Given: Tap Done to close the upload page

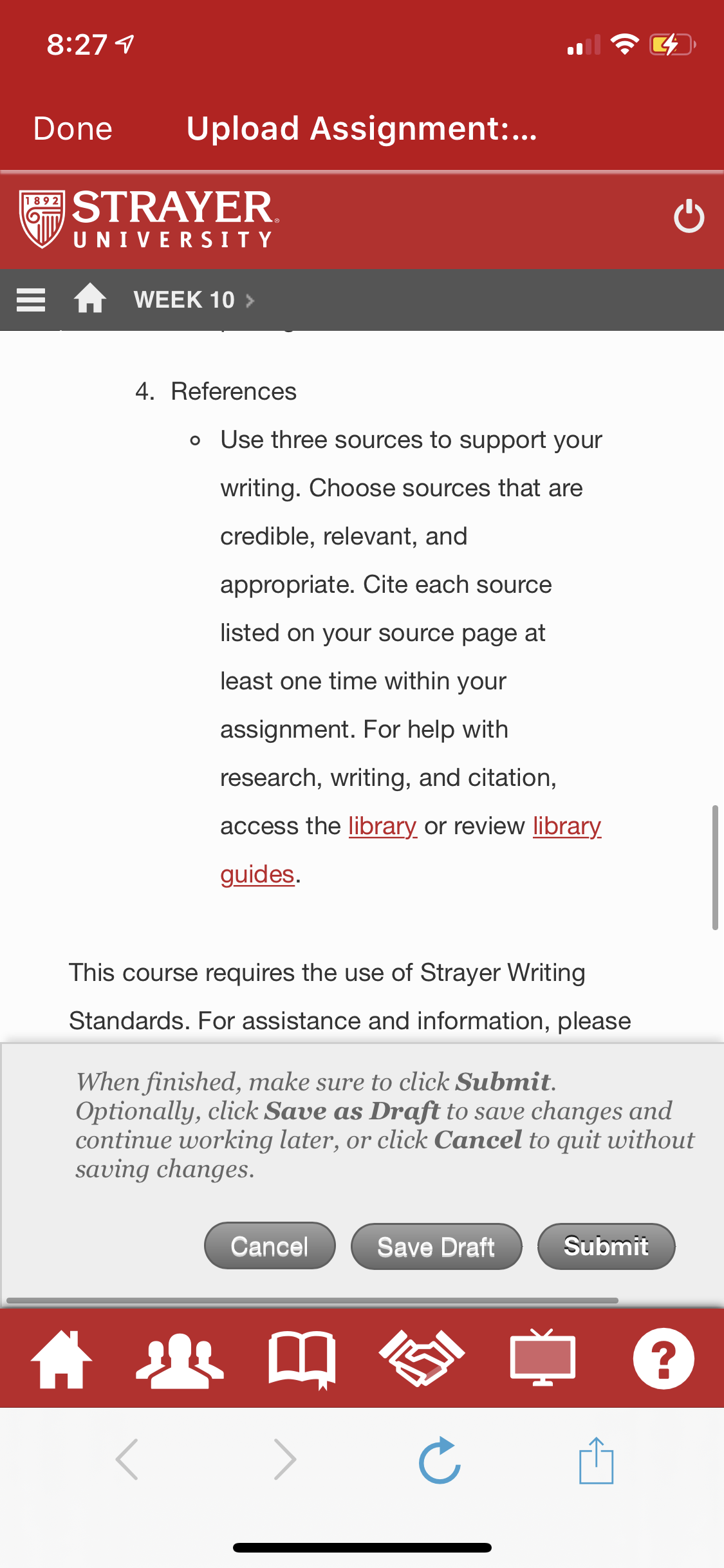Looking at the screenshot, I should pos(73,129).
